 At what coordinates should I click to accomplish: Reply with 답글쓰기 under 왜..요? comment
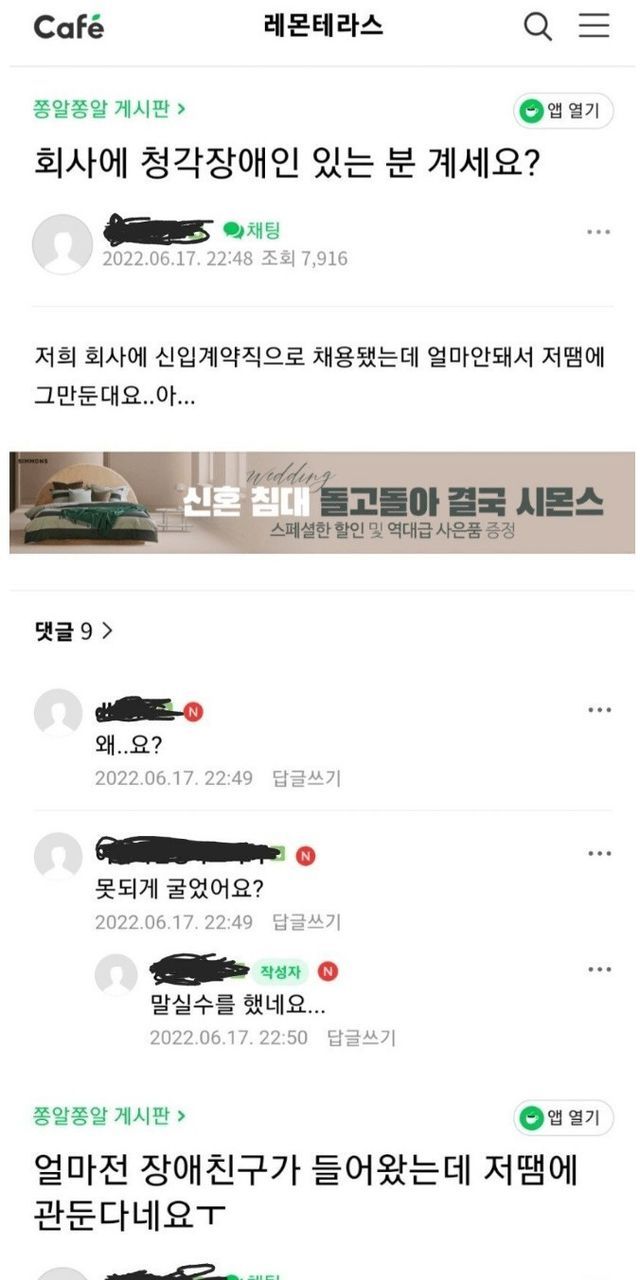pyautogui.click(x=306, y=777)
